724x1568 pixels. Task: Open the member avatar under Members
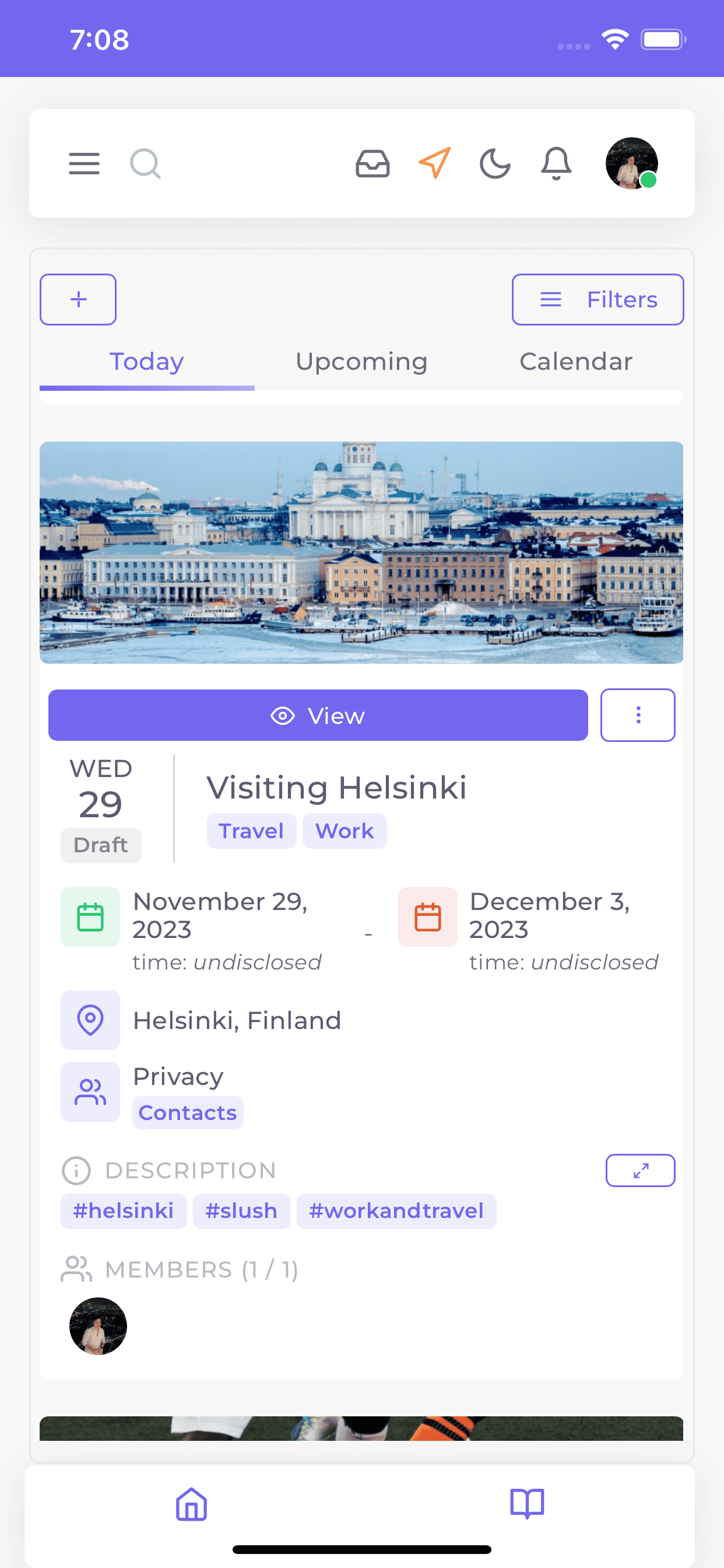tap(98, 1326)
